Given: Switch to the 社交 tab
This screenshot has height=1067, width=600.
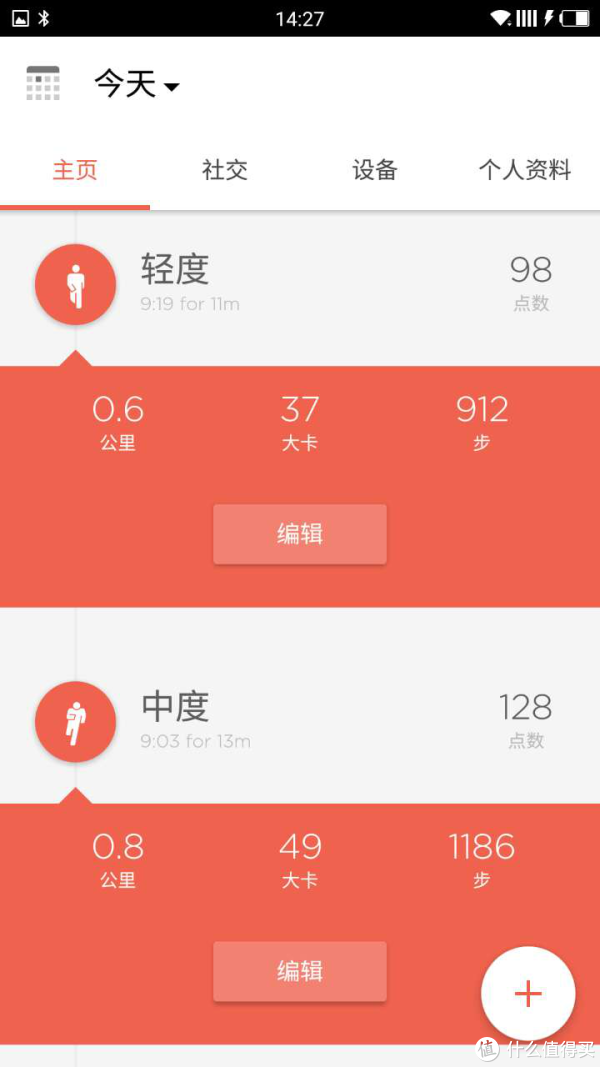Looking at the screenshot, I should point(224,170).
